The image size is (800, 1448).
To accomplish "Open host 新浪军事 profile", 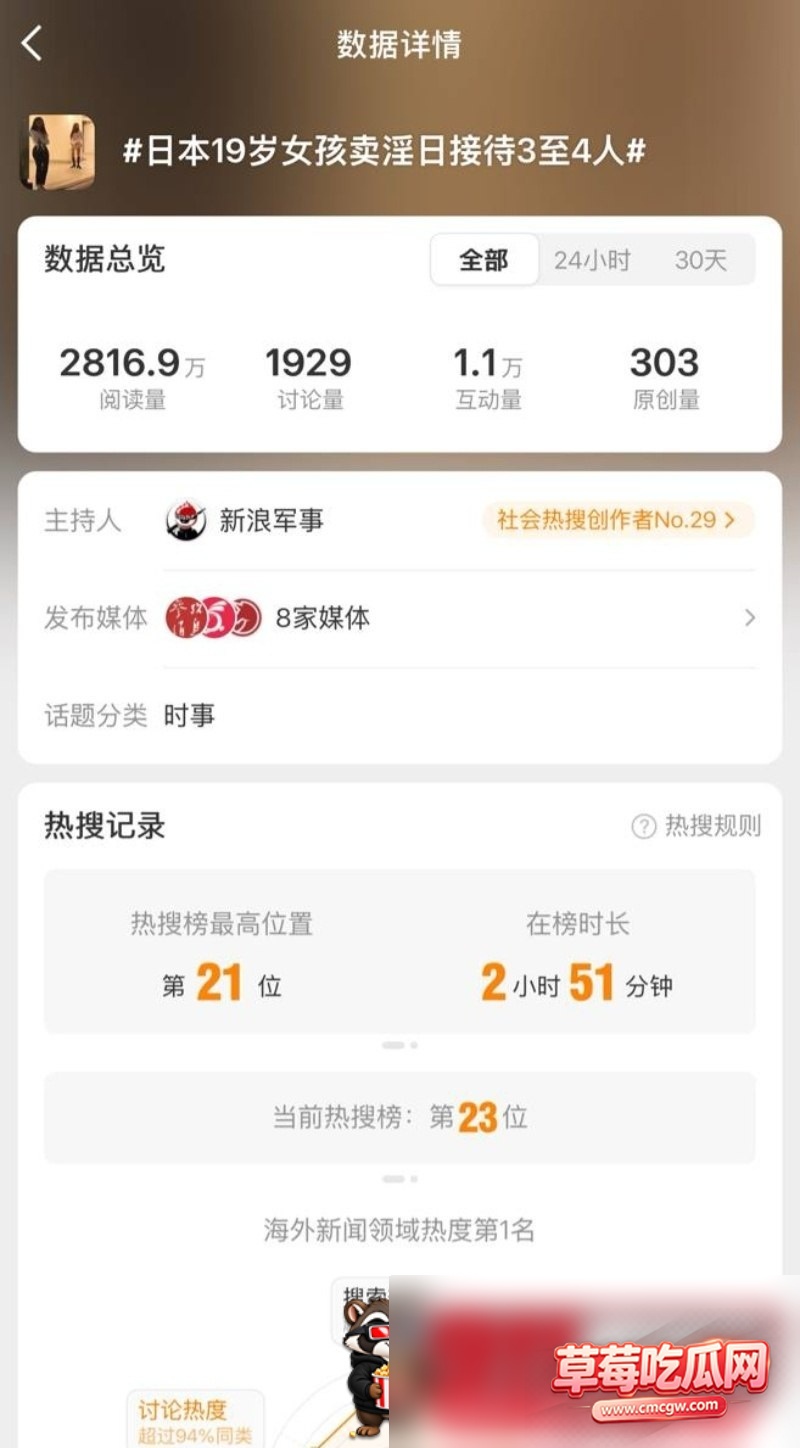I will 245,520.
